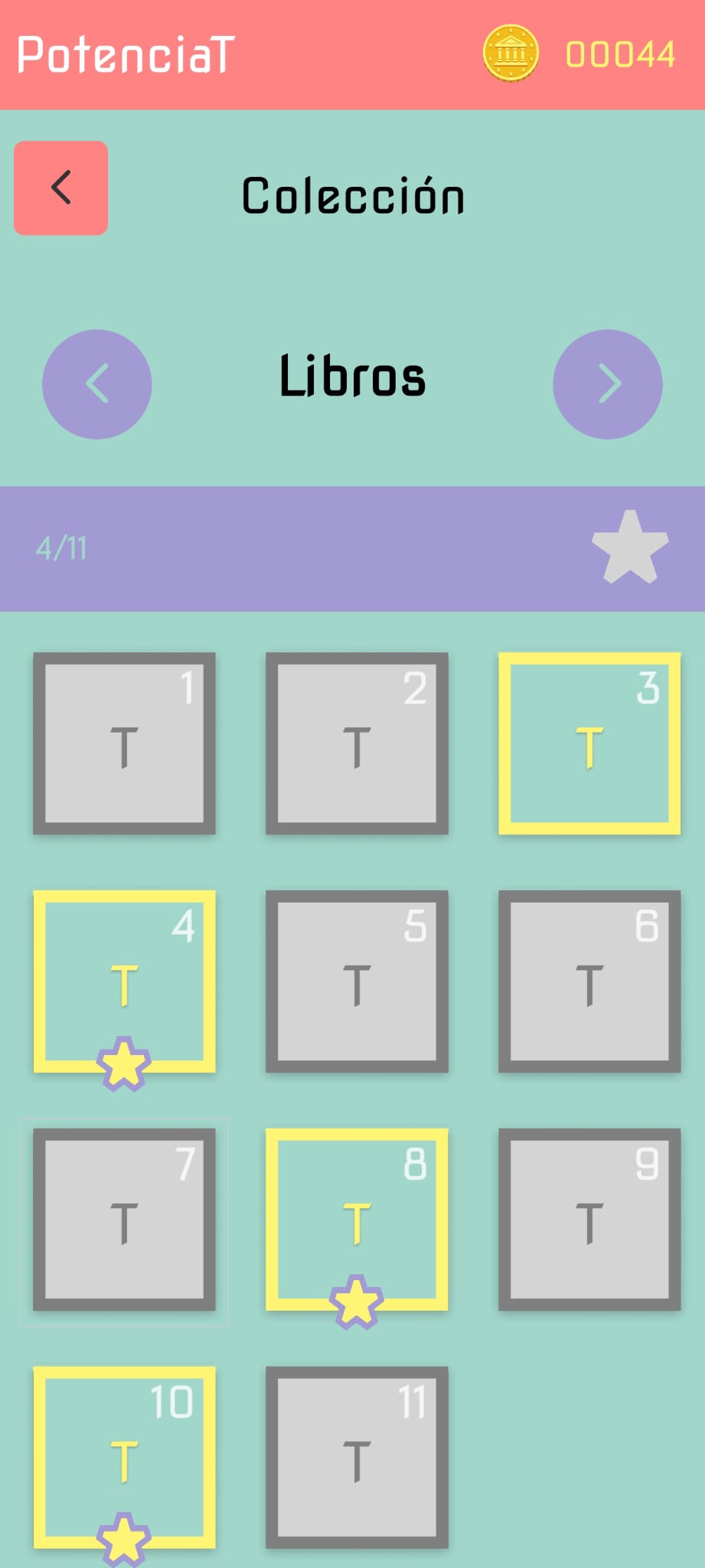Screen dimensions: 705x1568
Task: Open unlocked item number 3
Action: 589,743
